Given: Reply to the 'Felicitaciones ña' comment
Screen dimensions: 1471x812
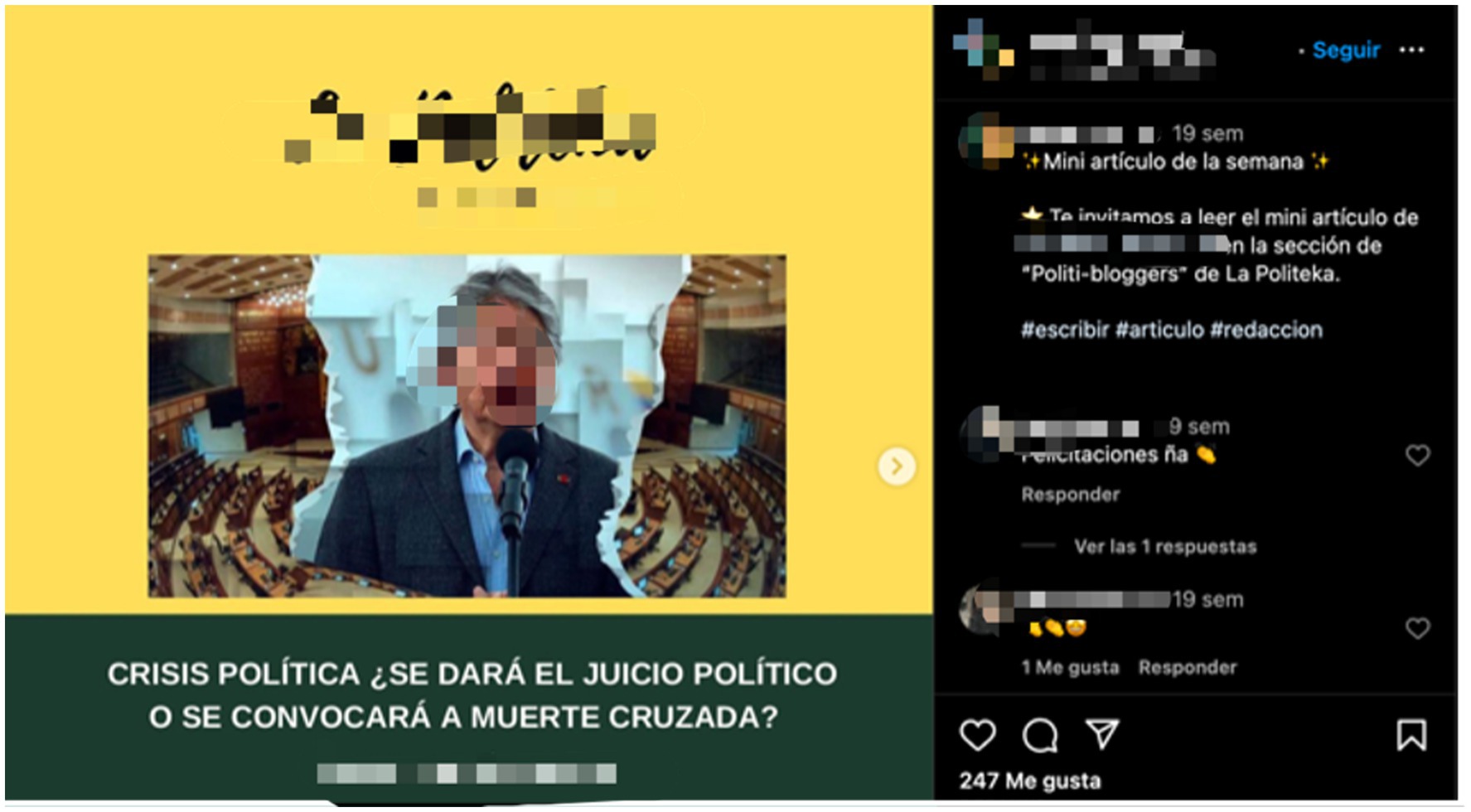Looking at the screenshot, I should [1070, 495].
